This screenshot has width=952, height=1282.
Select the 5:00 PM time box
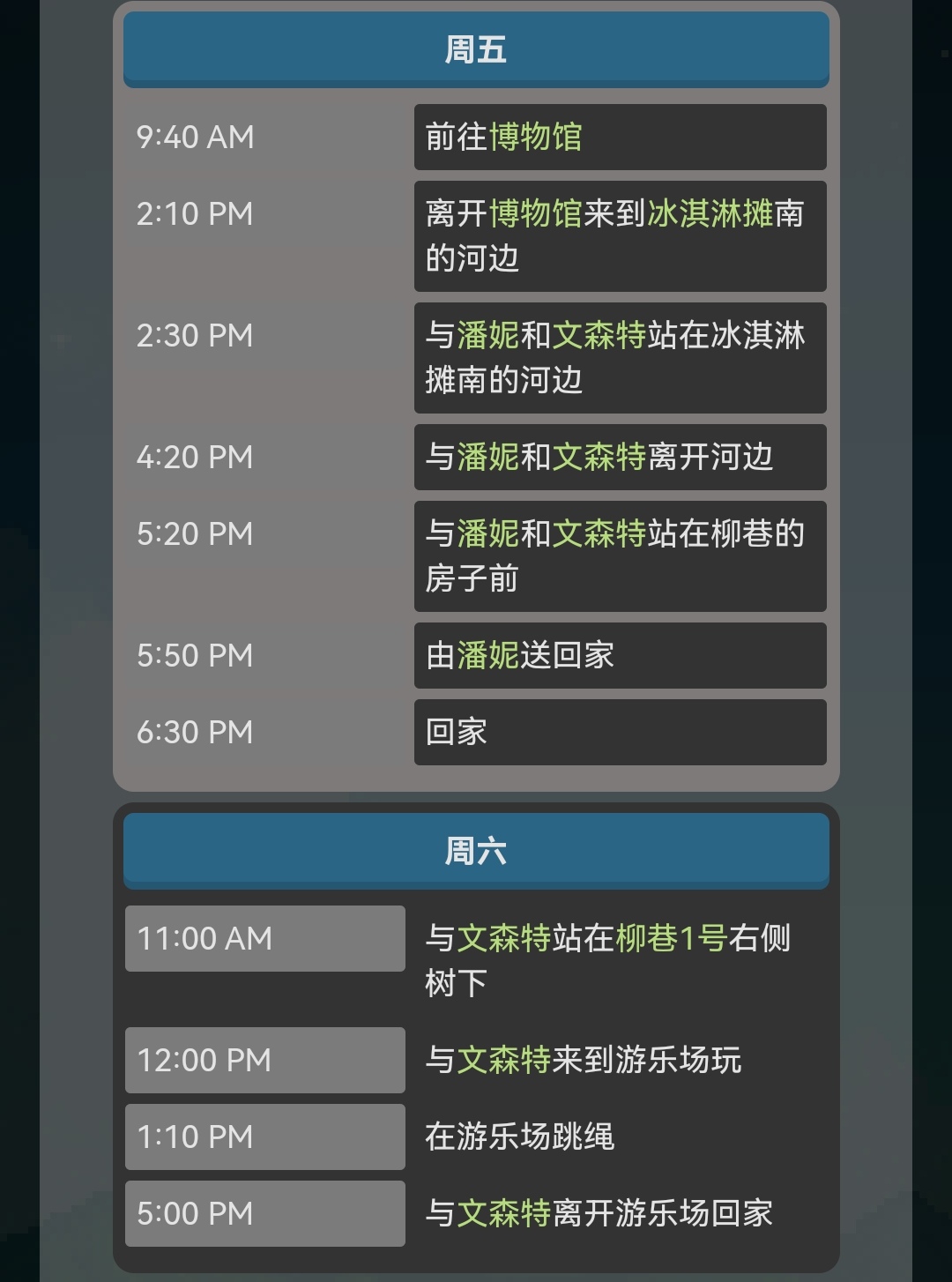coord(264,1214)
